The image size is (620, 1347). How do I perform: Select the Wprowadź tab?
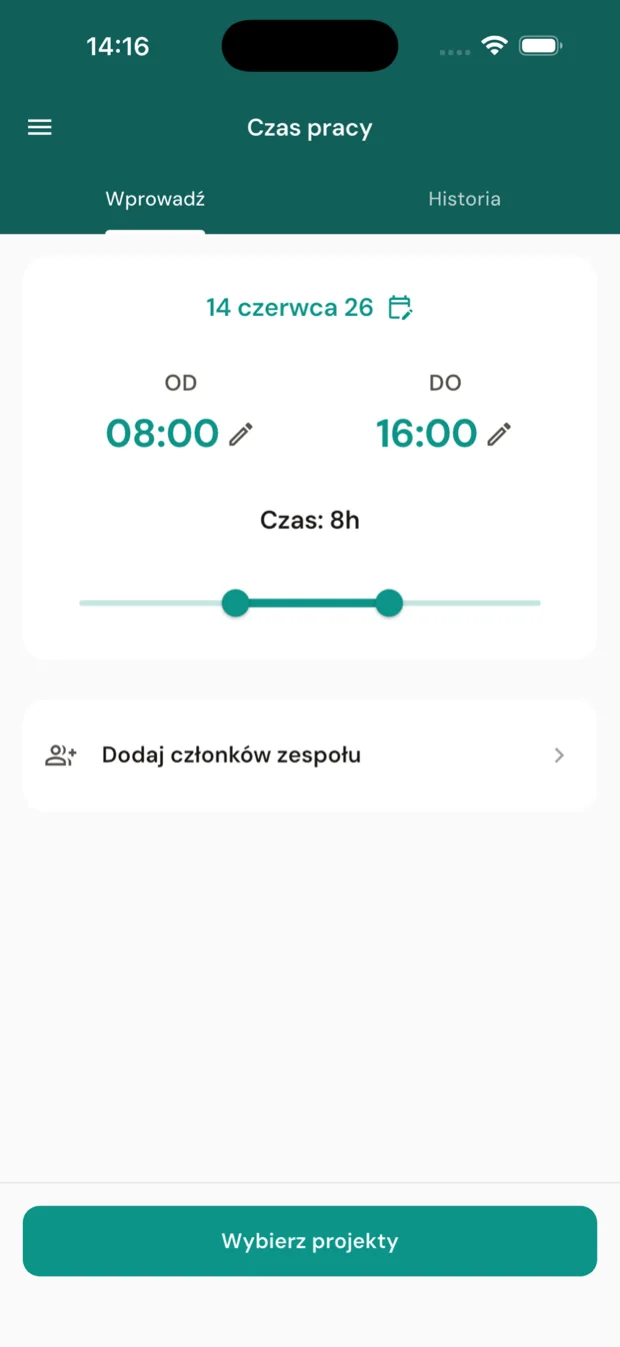point(155,199)
